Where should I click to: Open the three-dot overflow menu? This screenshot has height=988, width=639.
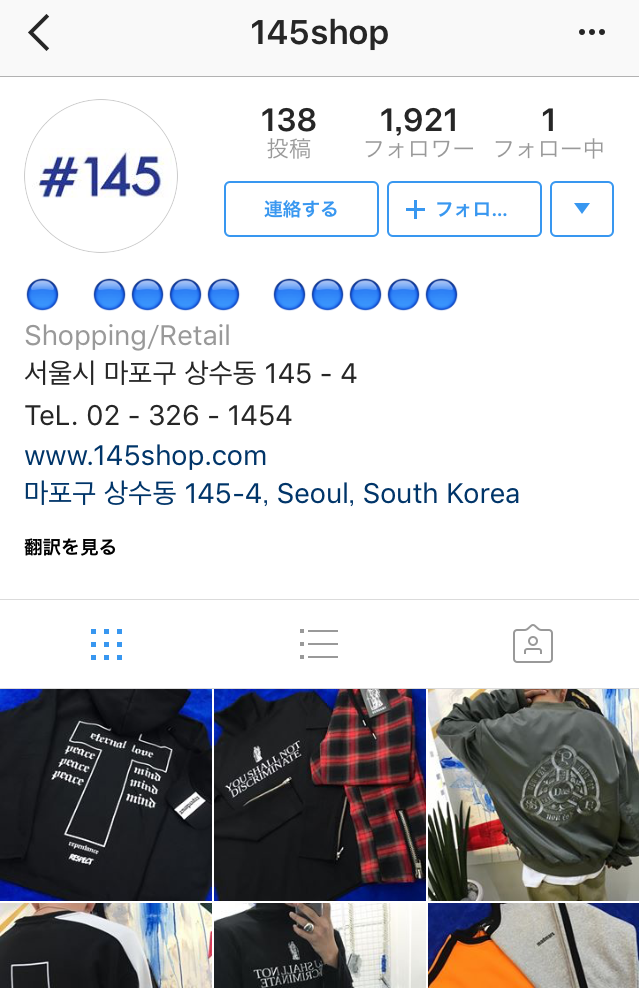tap(592, 33)
